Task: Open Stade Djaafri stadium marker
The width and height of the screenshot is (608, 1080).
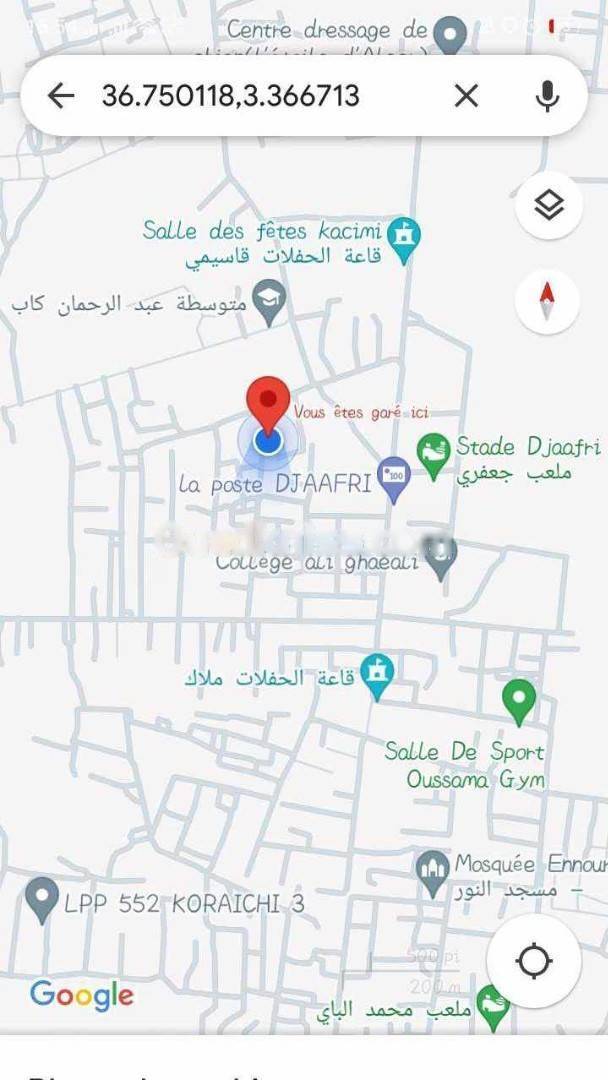Action: (432, 457)
